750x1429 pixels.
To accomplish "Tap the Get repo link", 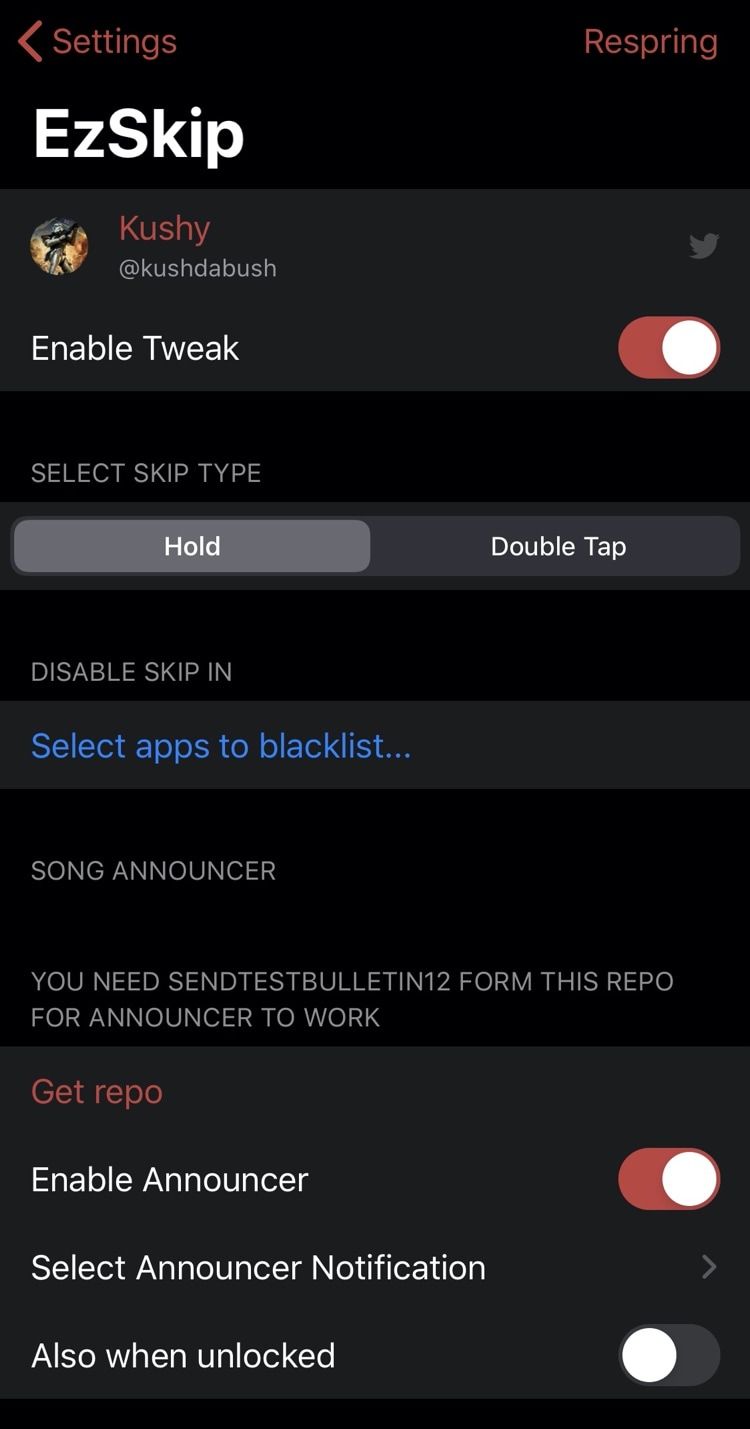I will tap(97, 1091).
